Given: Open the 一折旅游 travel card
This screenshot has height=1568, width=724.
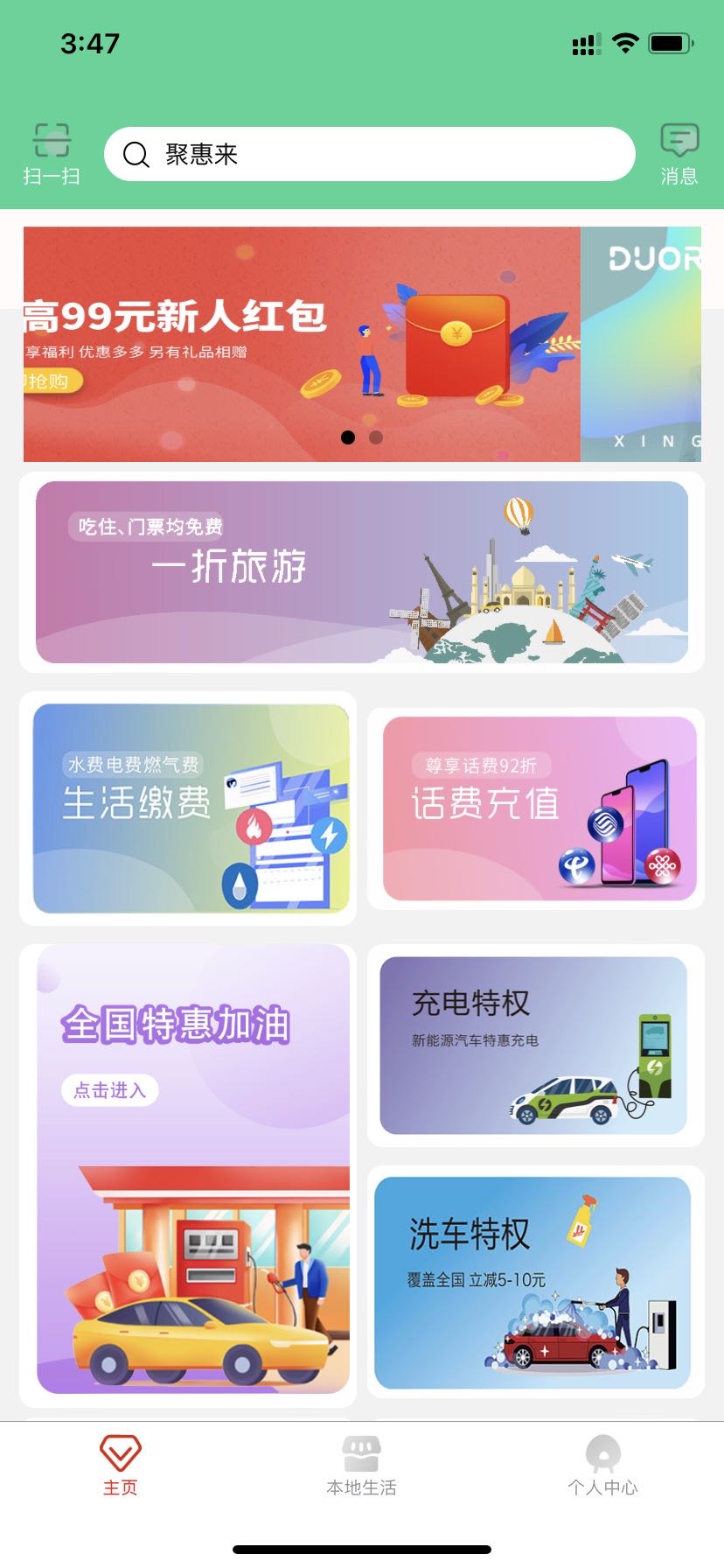Looking at the screenshot, I should 362,572.
